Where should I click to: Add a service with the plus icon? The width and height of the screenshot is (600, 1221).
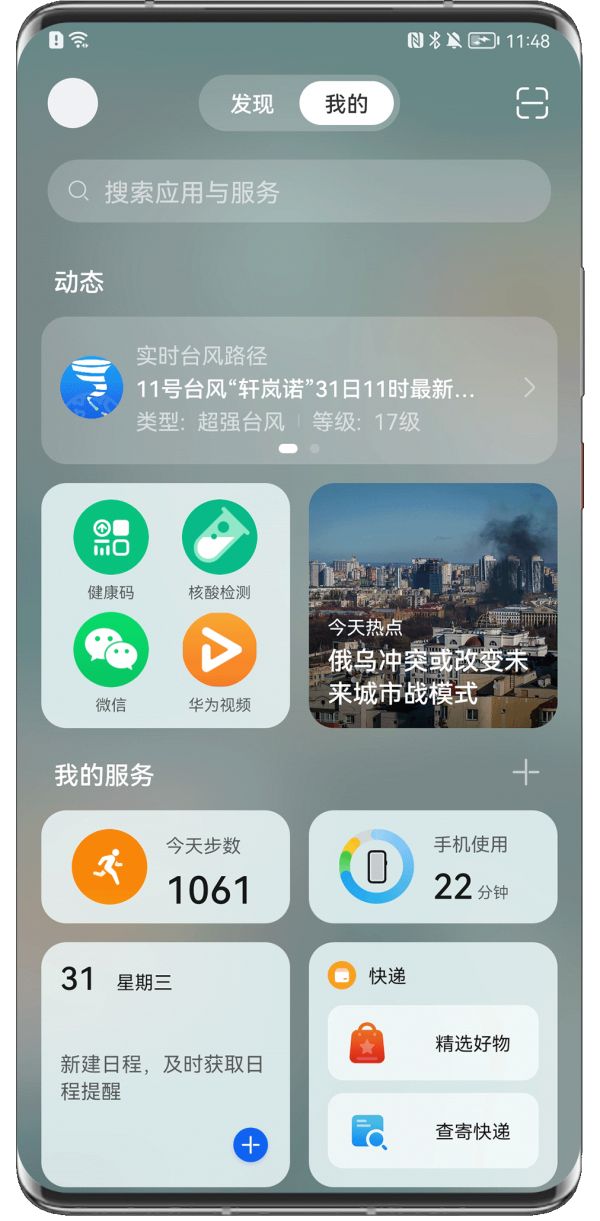coord(525,772)
